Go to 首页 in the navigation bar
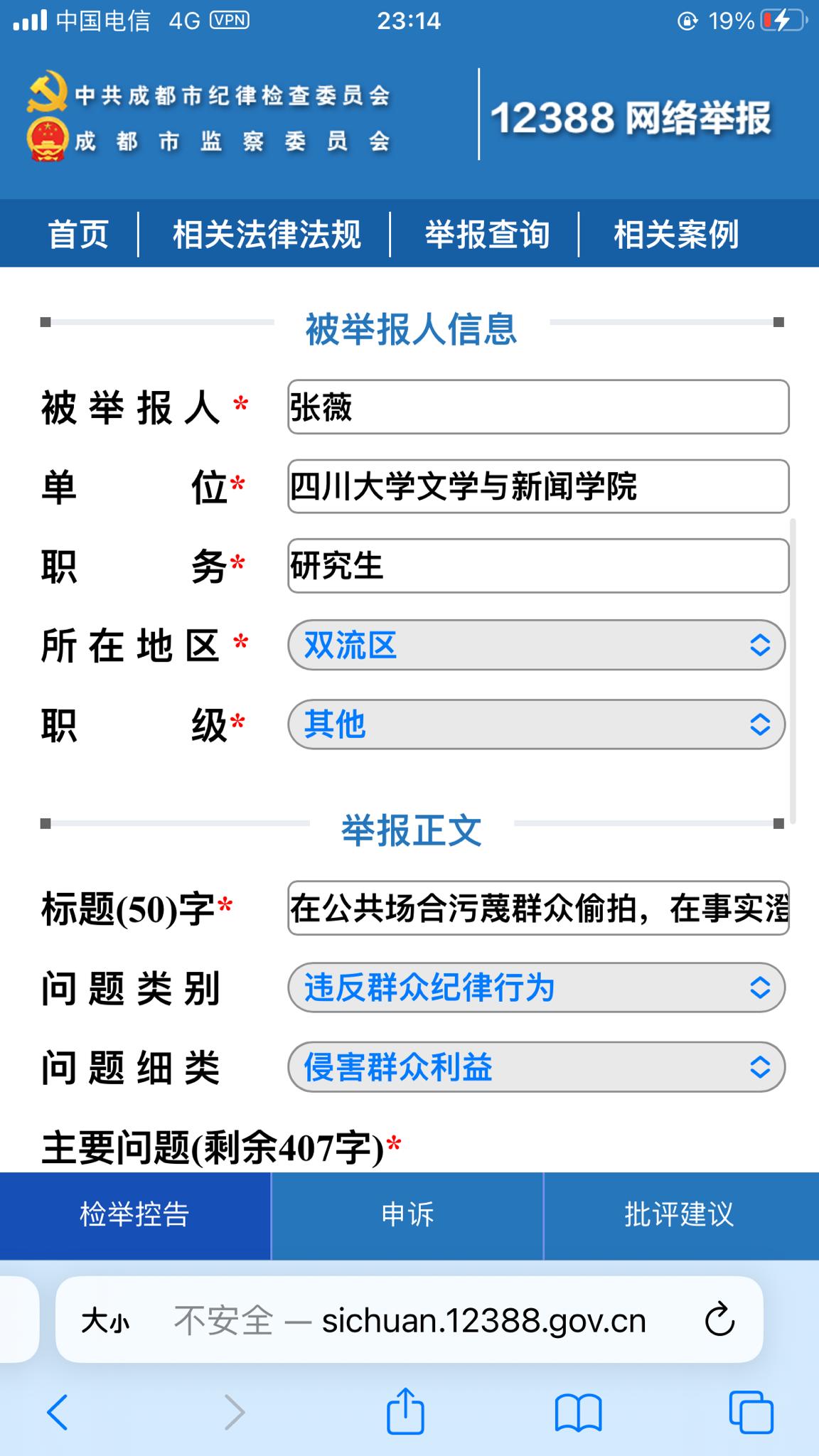The image size is (819, 1456). point(77,234)
